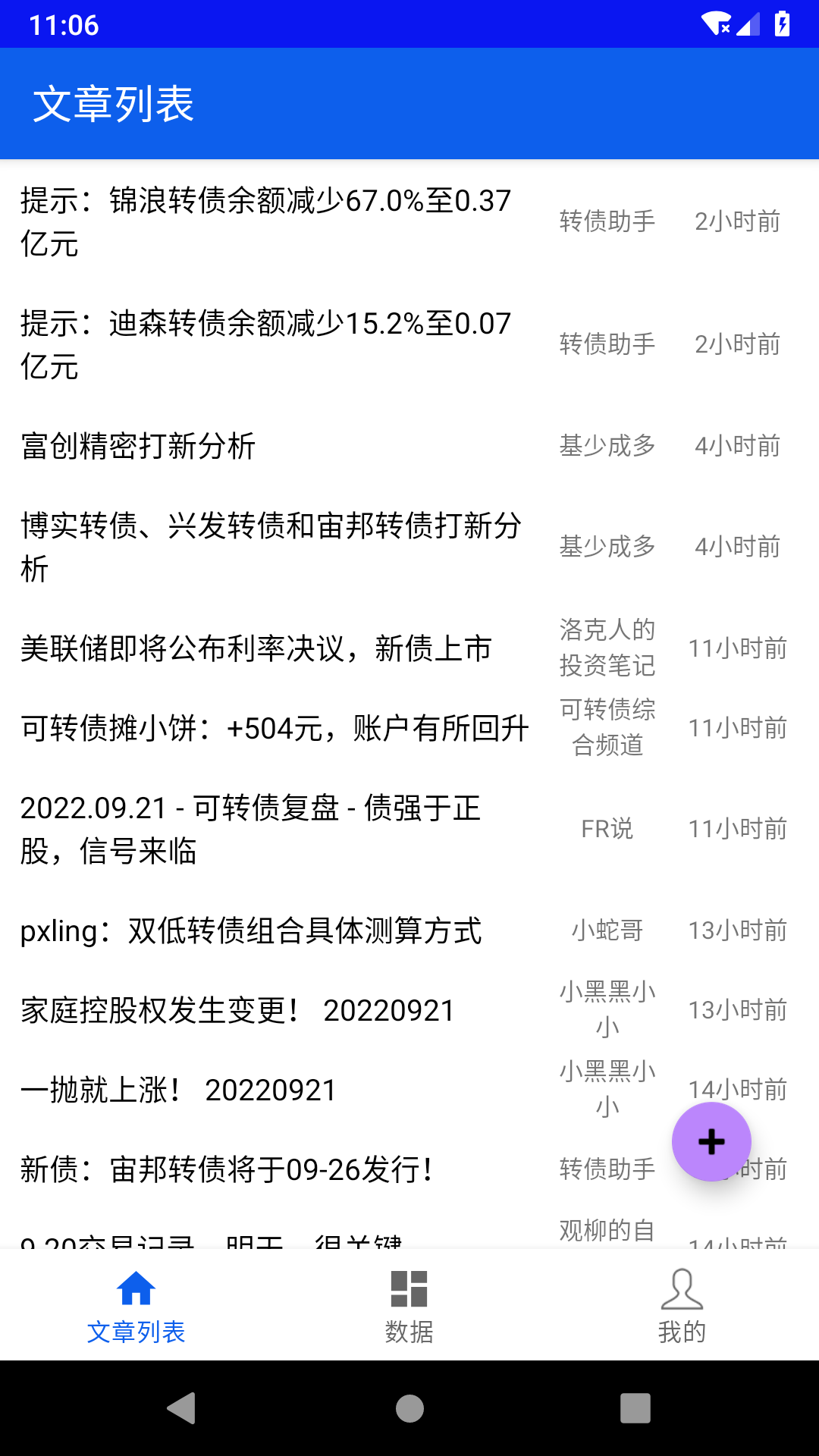Image resolution: width=819 pixels, height=1456 pixels.
Task: Read 新债:宙邦转债将于09-26发行!
Action: click(227, 1169)
